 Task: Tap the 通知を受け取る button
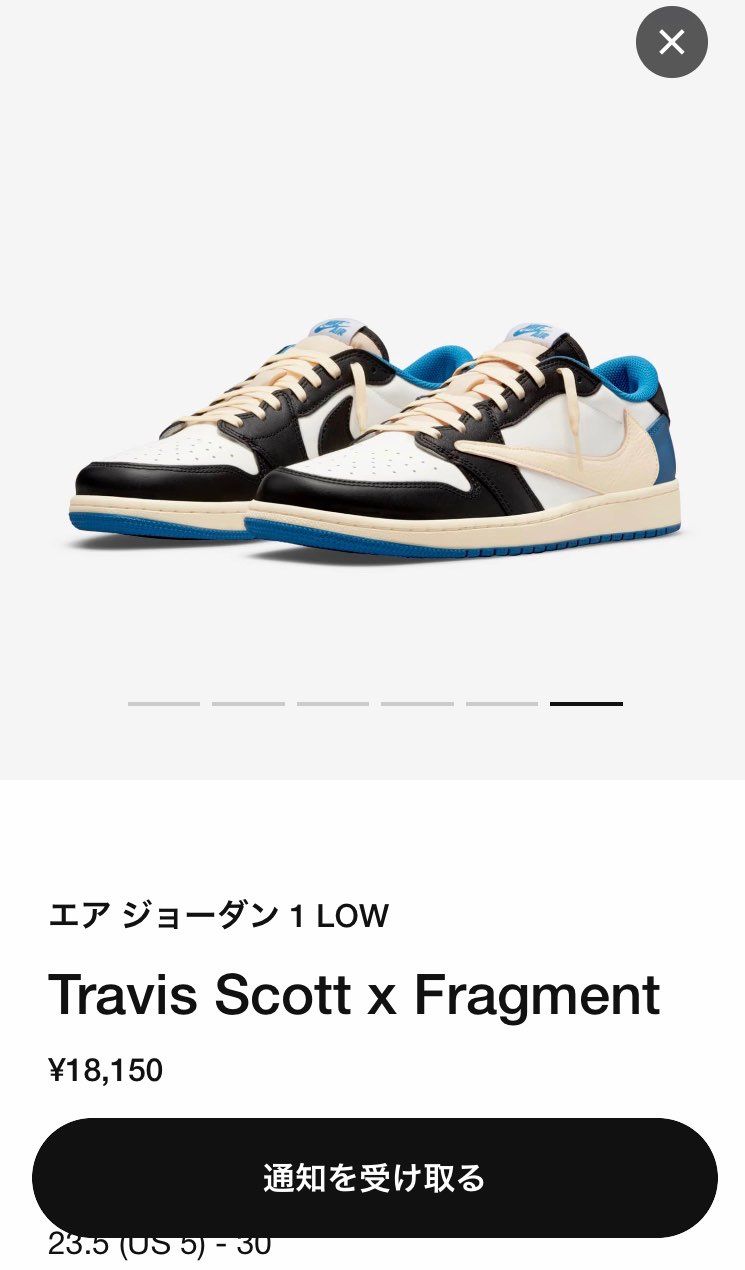pyautogui.click(x=374, y=1177)
